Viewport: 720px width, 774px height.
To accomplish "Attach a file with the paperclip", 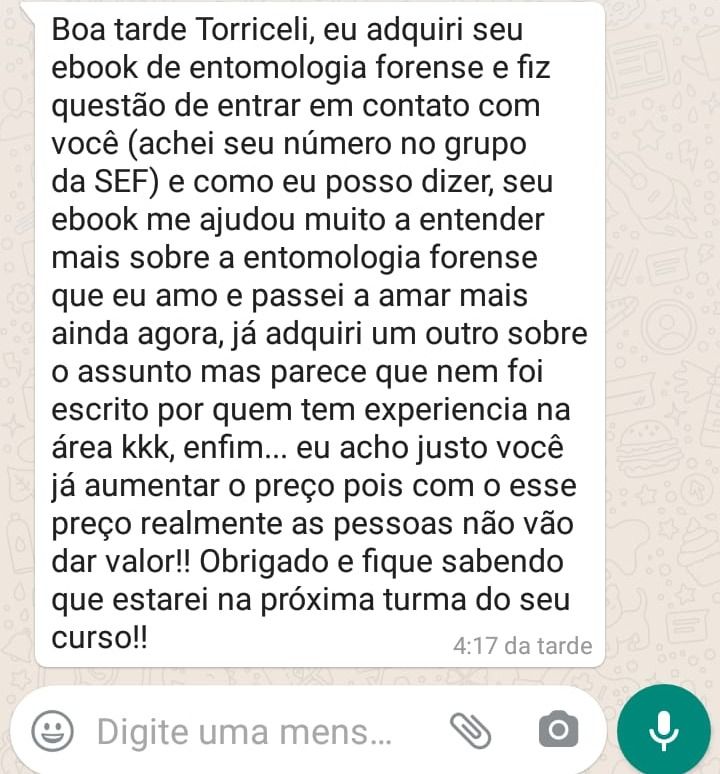I will (468, 731).
